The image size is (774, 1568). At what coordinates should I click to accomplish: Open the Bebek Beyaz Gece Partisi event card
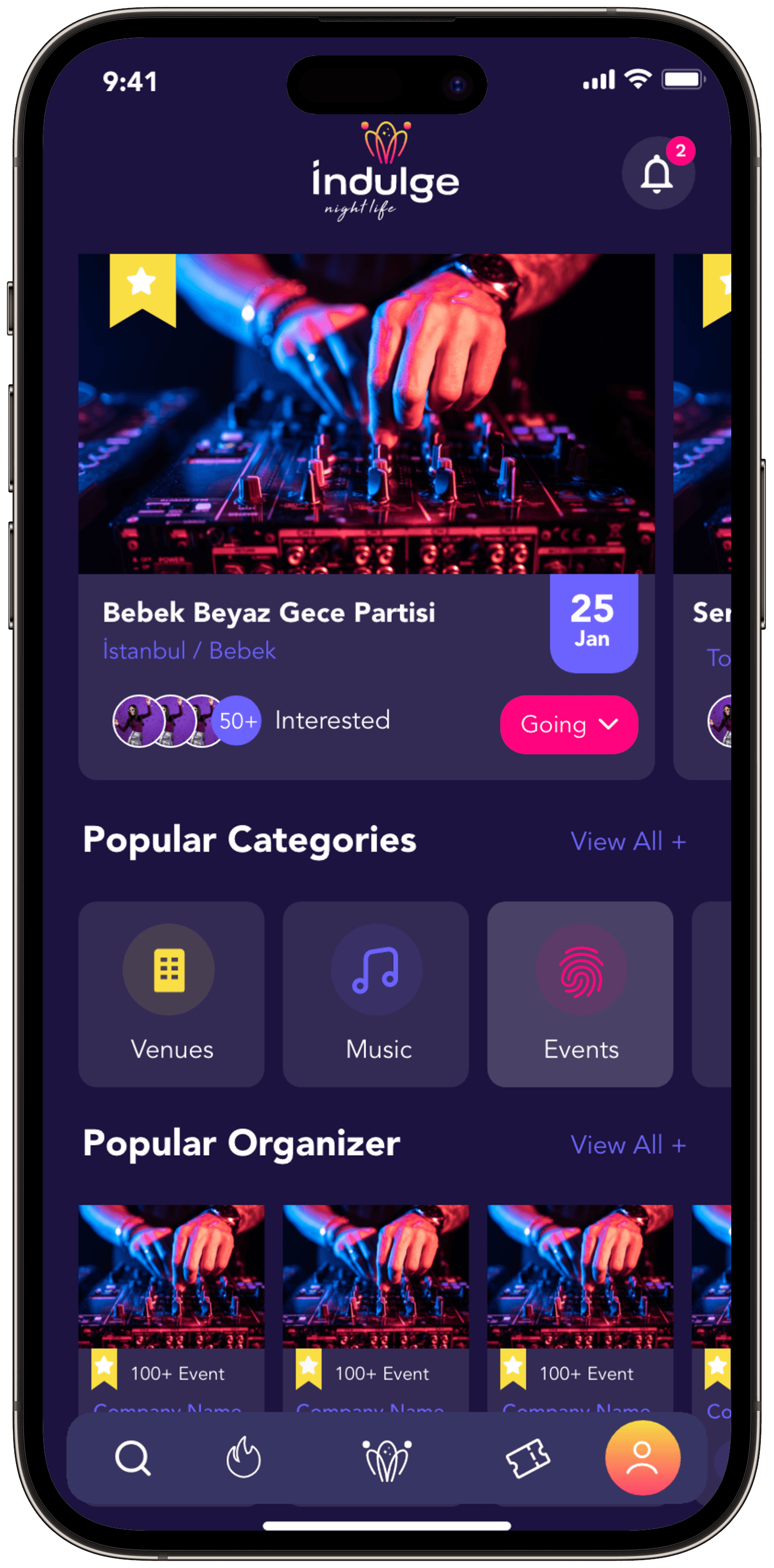[x=366, y=516]
